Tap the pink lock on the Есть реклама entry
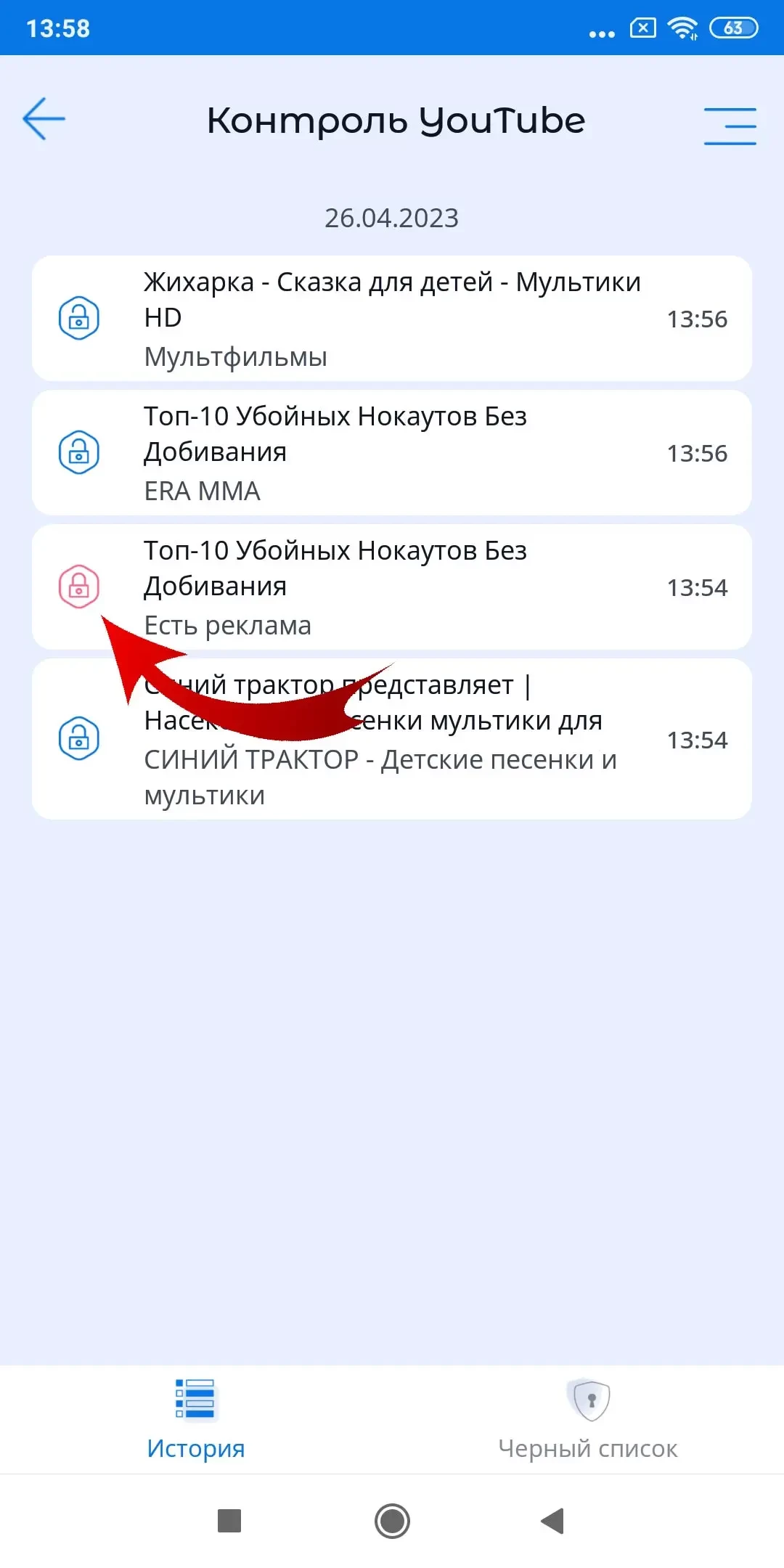 [x=78, y=587]
